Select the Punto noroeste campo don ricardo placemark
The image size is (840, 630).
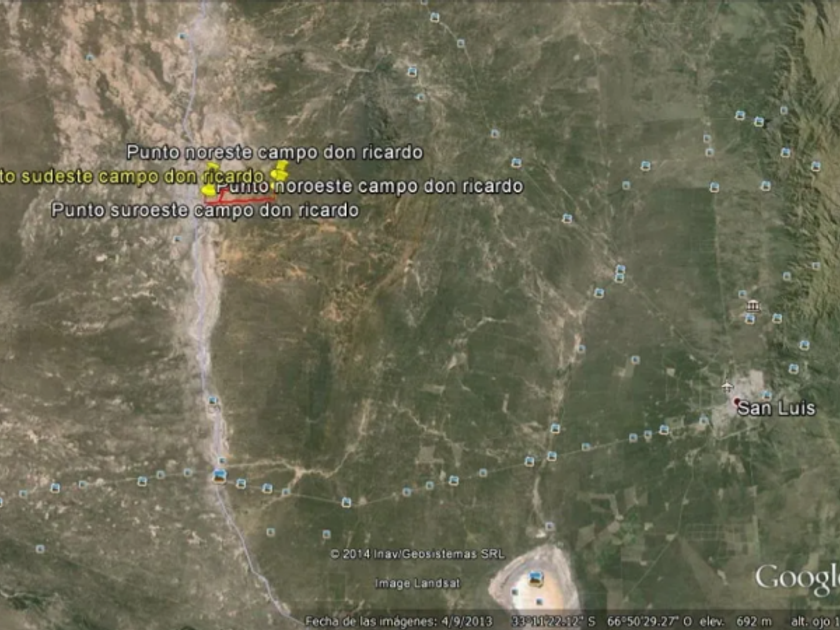coord(370,186)
